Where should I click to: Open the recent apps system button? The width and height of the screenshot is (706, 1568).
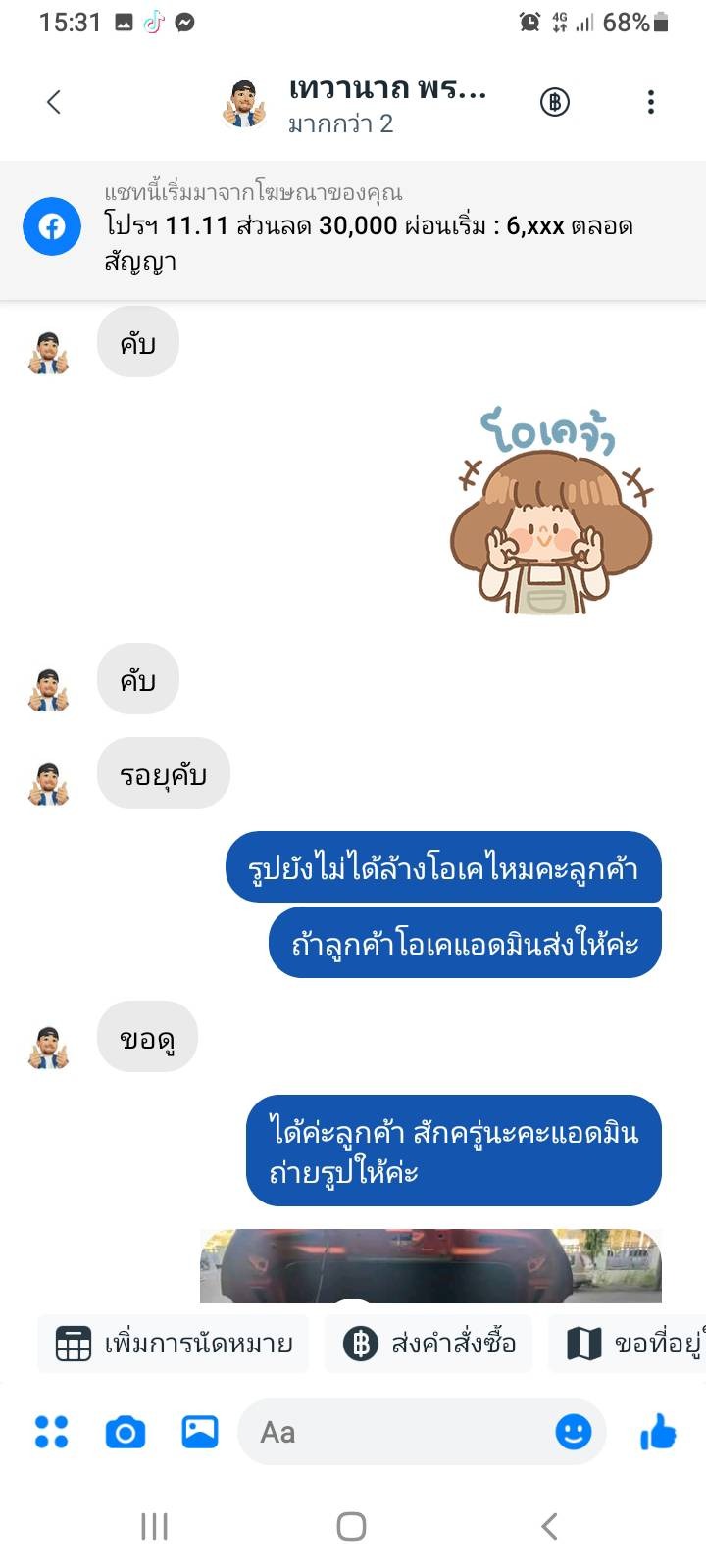(154, 1526)
